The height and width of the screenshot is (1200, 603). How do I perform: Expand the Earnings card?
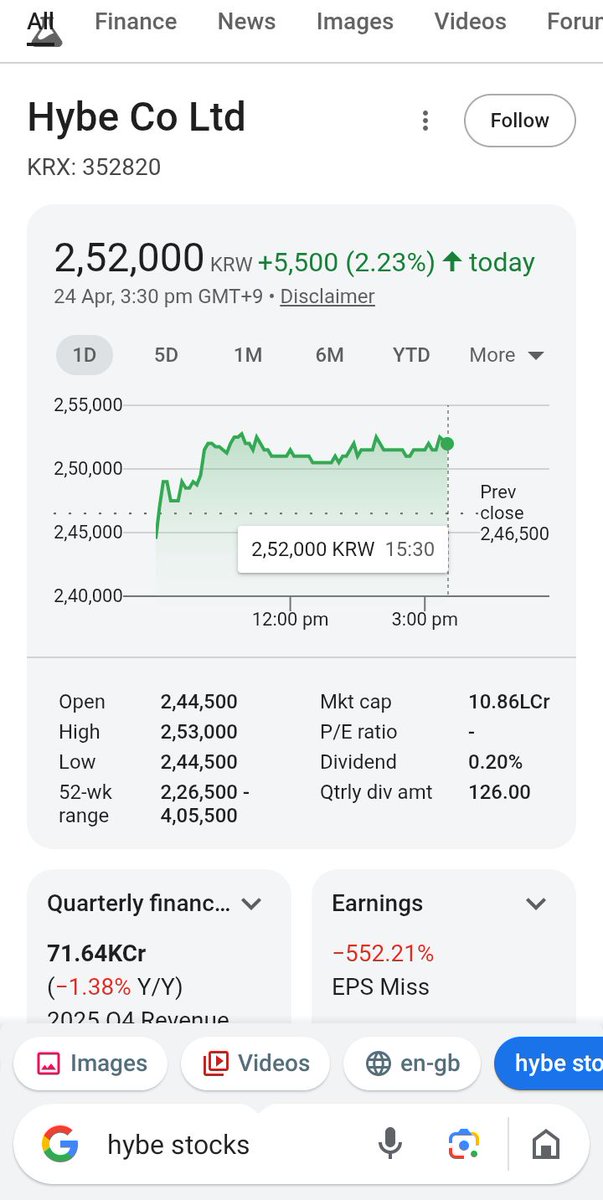click(x=536, y=904)
